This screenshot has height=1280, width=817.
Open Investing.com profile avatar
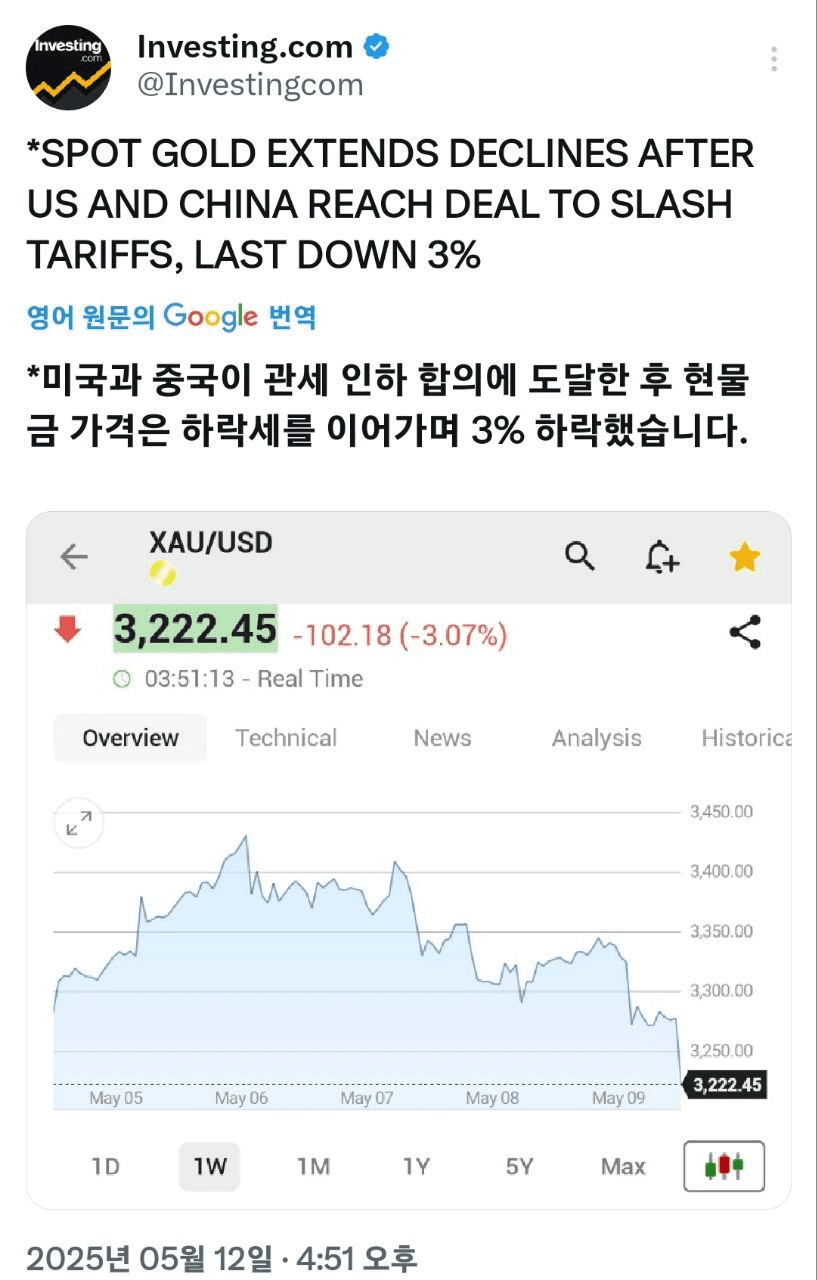pos(68,67)
